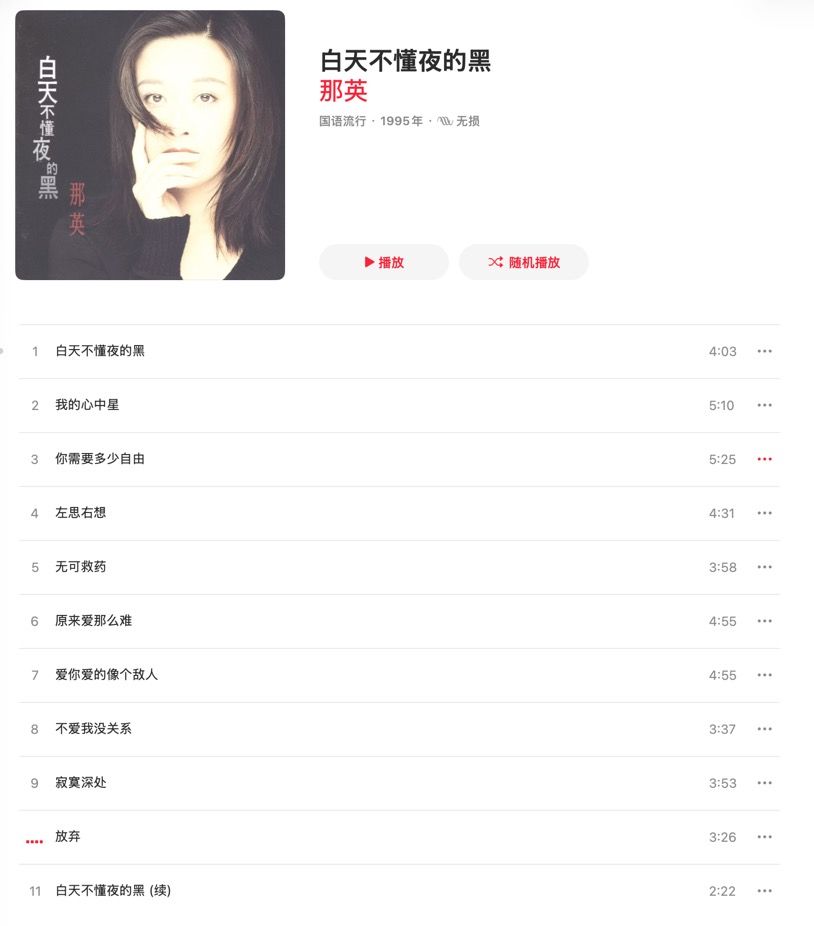Select the currently playing track 放弃
The height and width of the screenshot is (926, 814).
tap(68, 837)
